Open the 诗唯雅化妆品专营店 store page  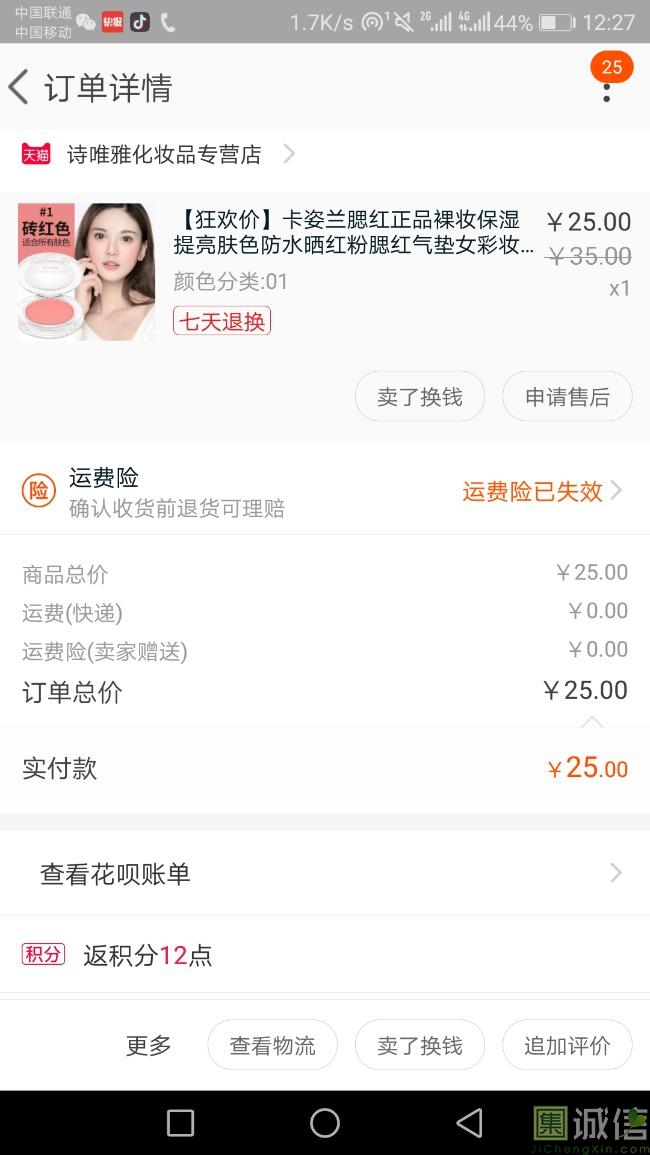click(x=164, y=155)
